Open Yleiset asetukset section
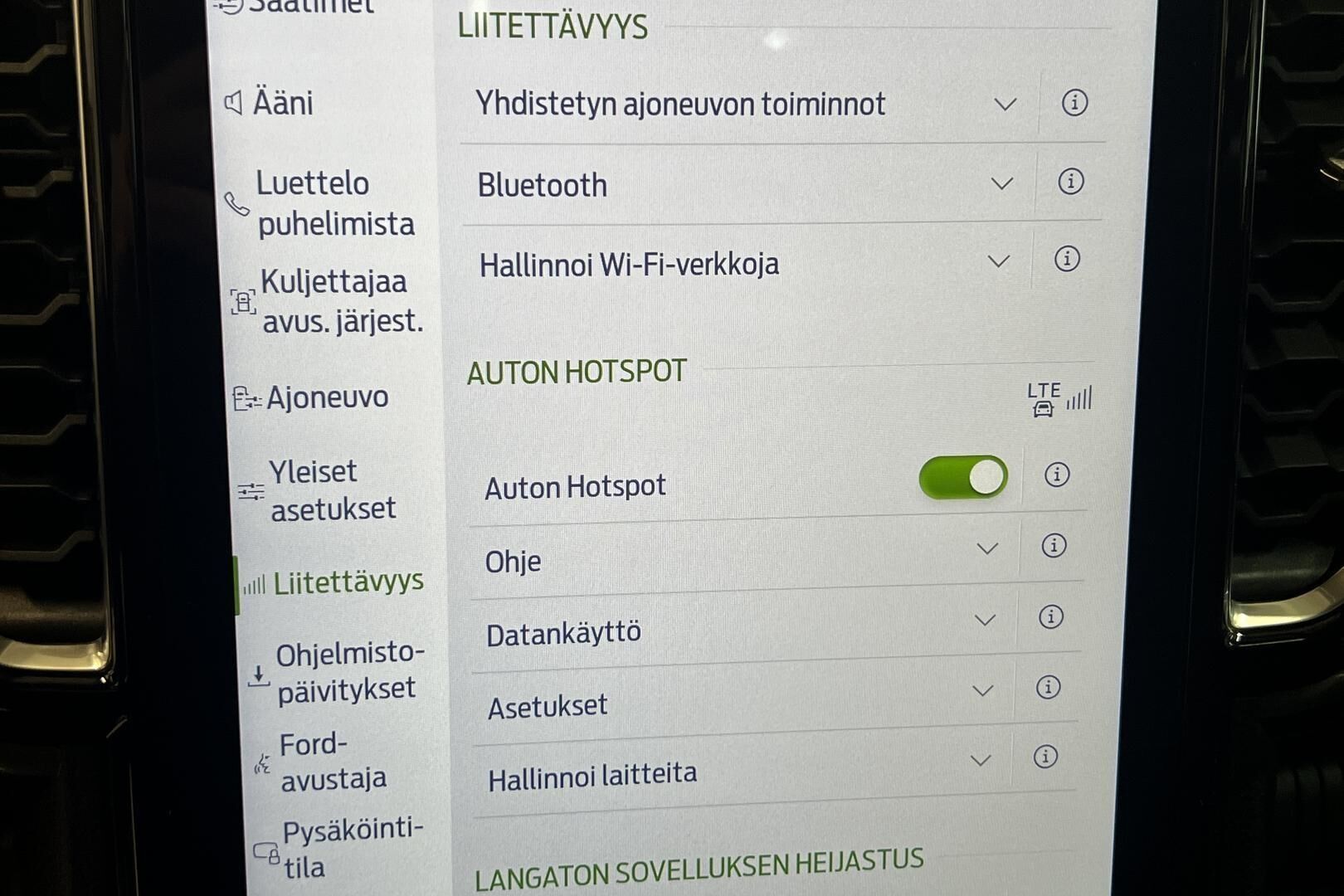 (x=330, y=490)
